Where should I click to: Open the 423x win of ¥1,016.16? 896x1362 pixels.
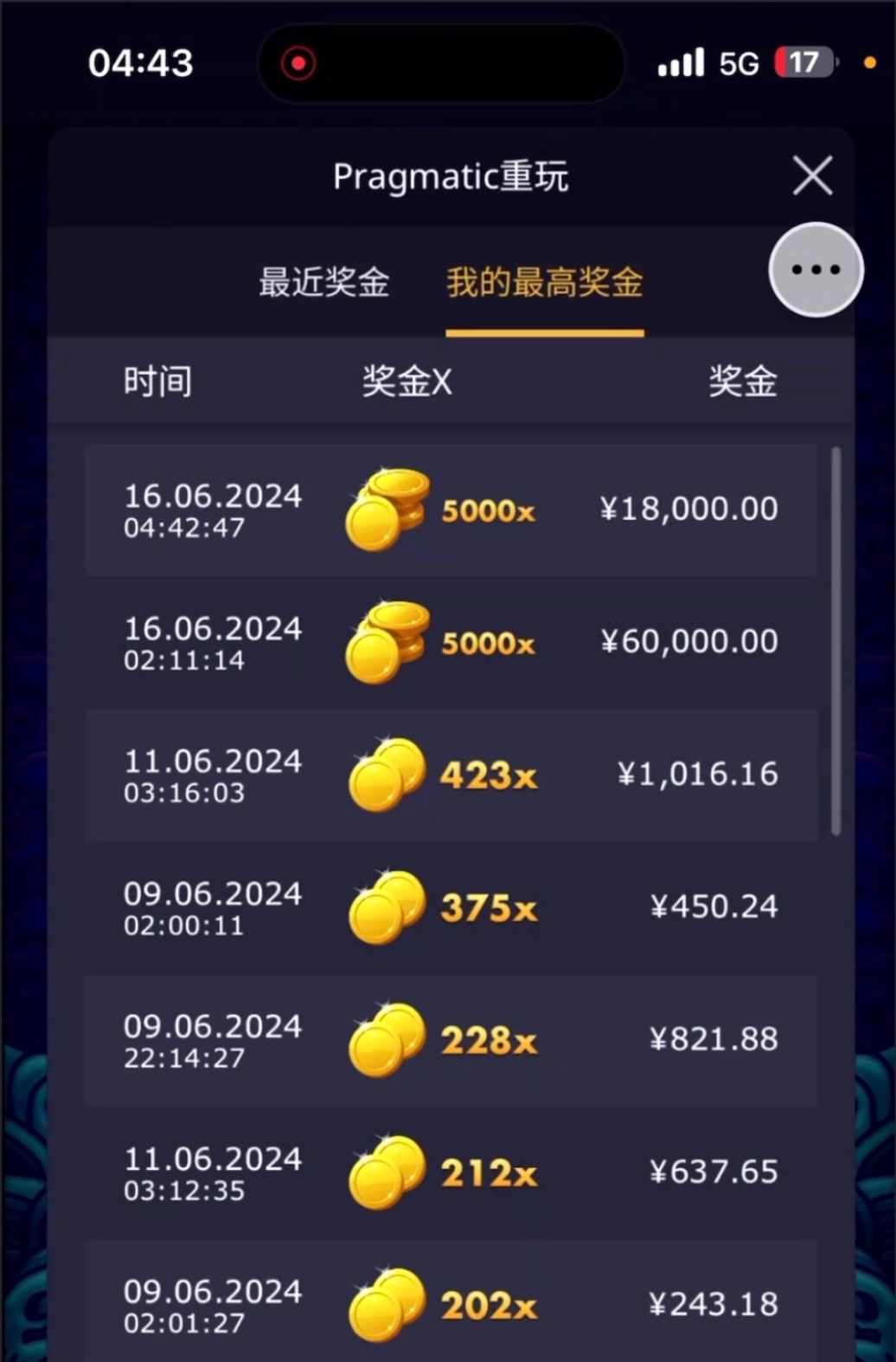[x=451, y=774]
